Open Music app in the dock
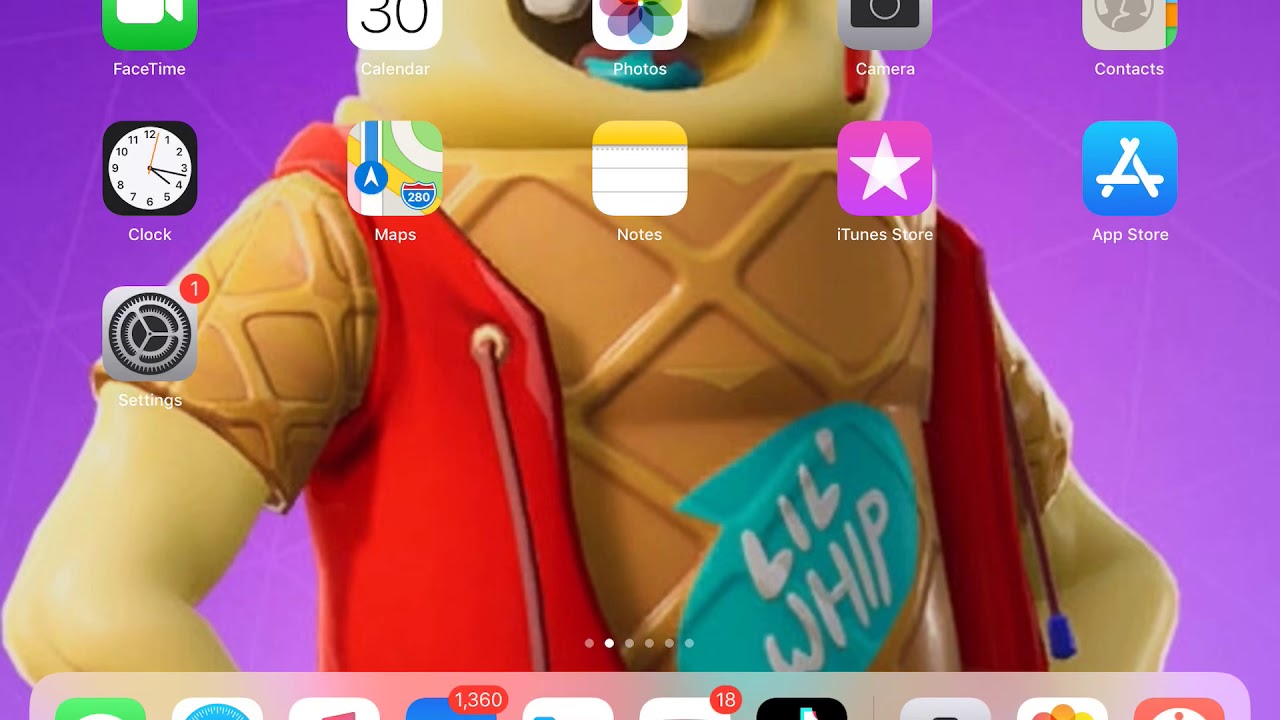 334,708
